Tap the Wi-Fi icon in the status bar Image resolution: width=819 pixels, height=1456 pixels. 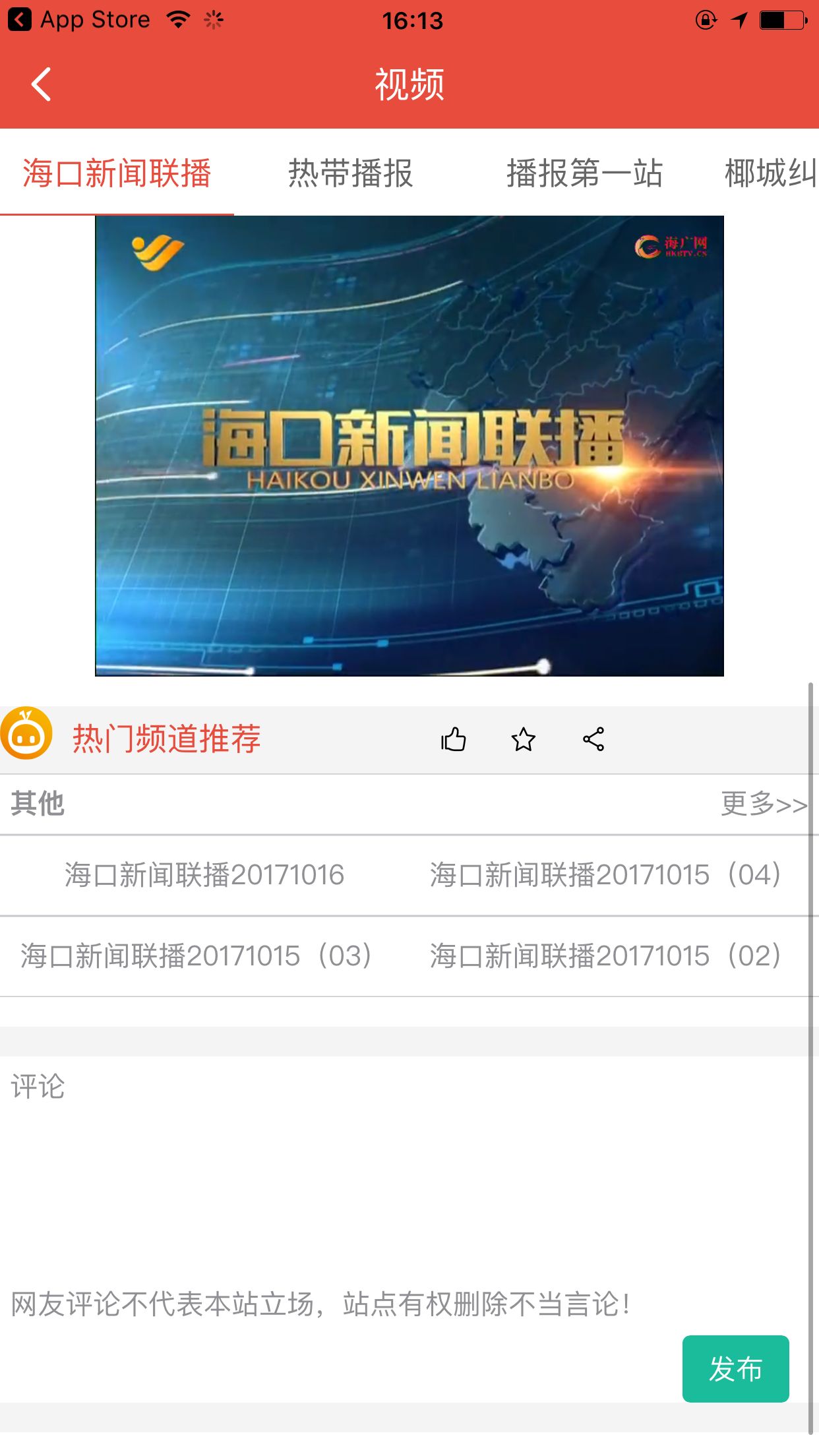click(178, 18)
